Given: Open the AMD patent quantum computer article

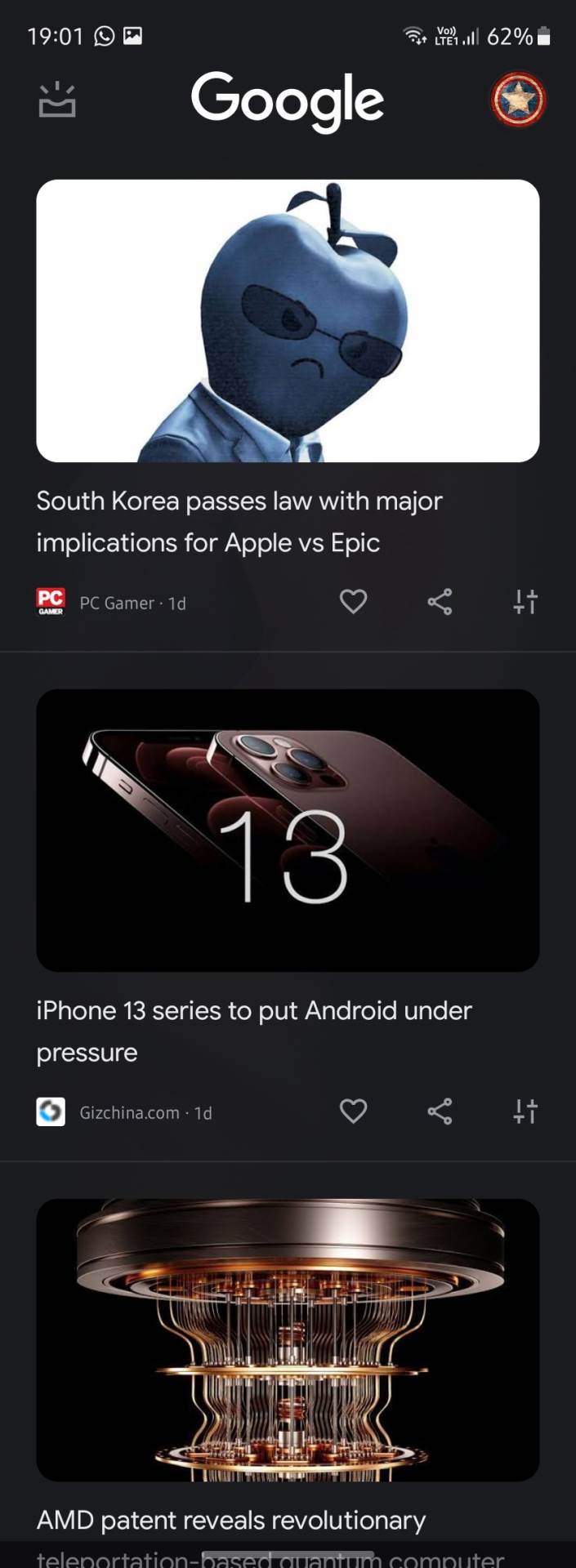Looking at the screenshot, I should pos(231,1520).
